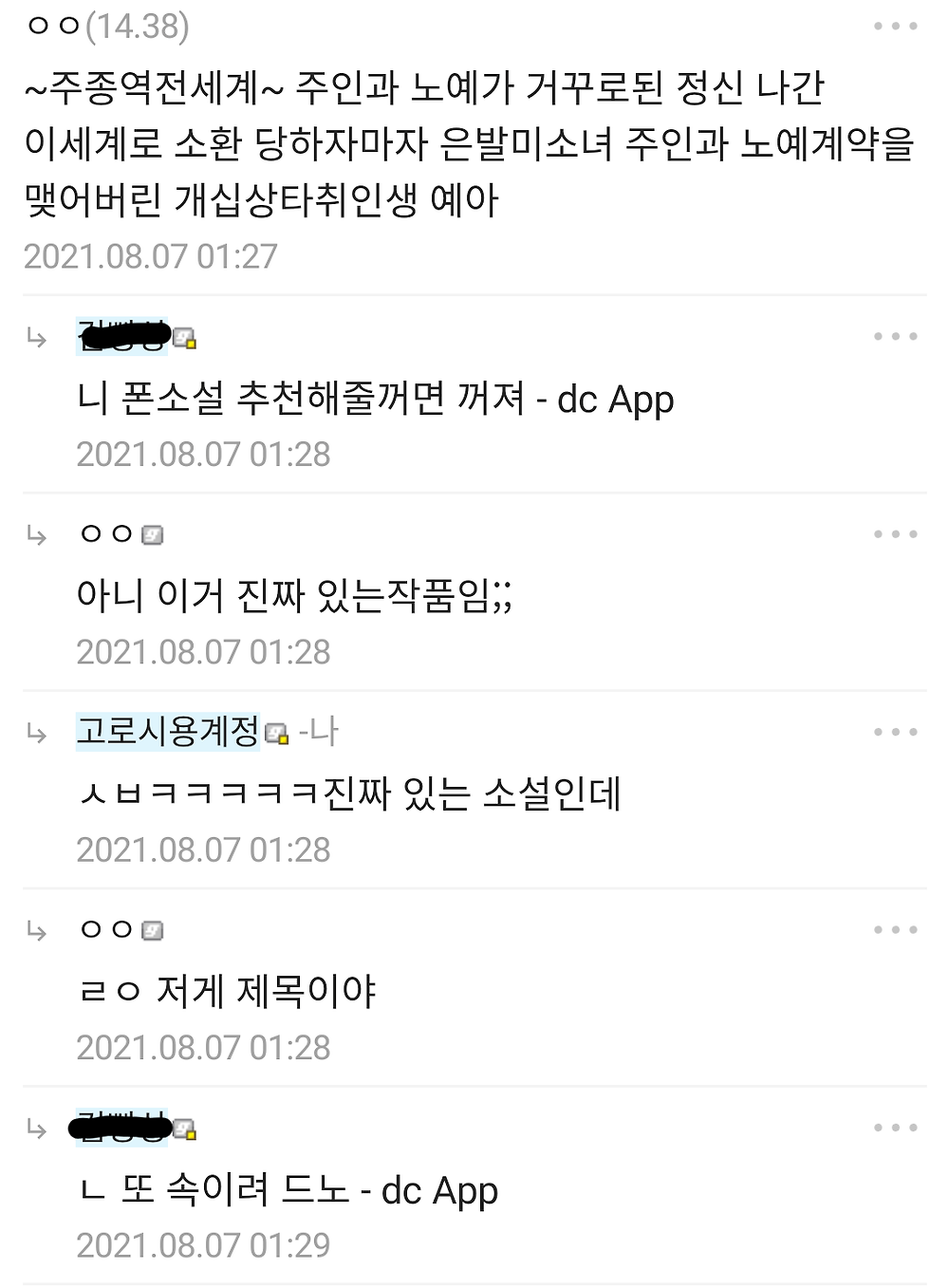Image resolution: width=949 pixels, height=1288 pixels.
Task: Tap the ㅇㅇ nickname above '아니 이거 진짜 있는작품임'
Action: pyautogui.click(x=107, y=534)
